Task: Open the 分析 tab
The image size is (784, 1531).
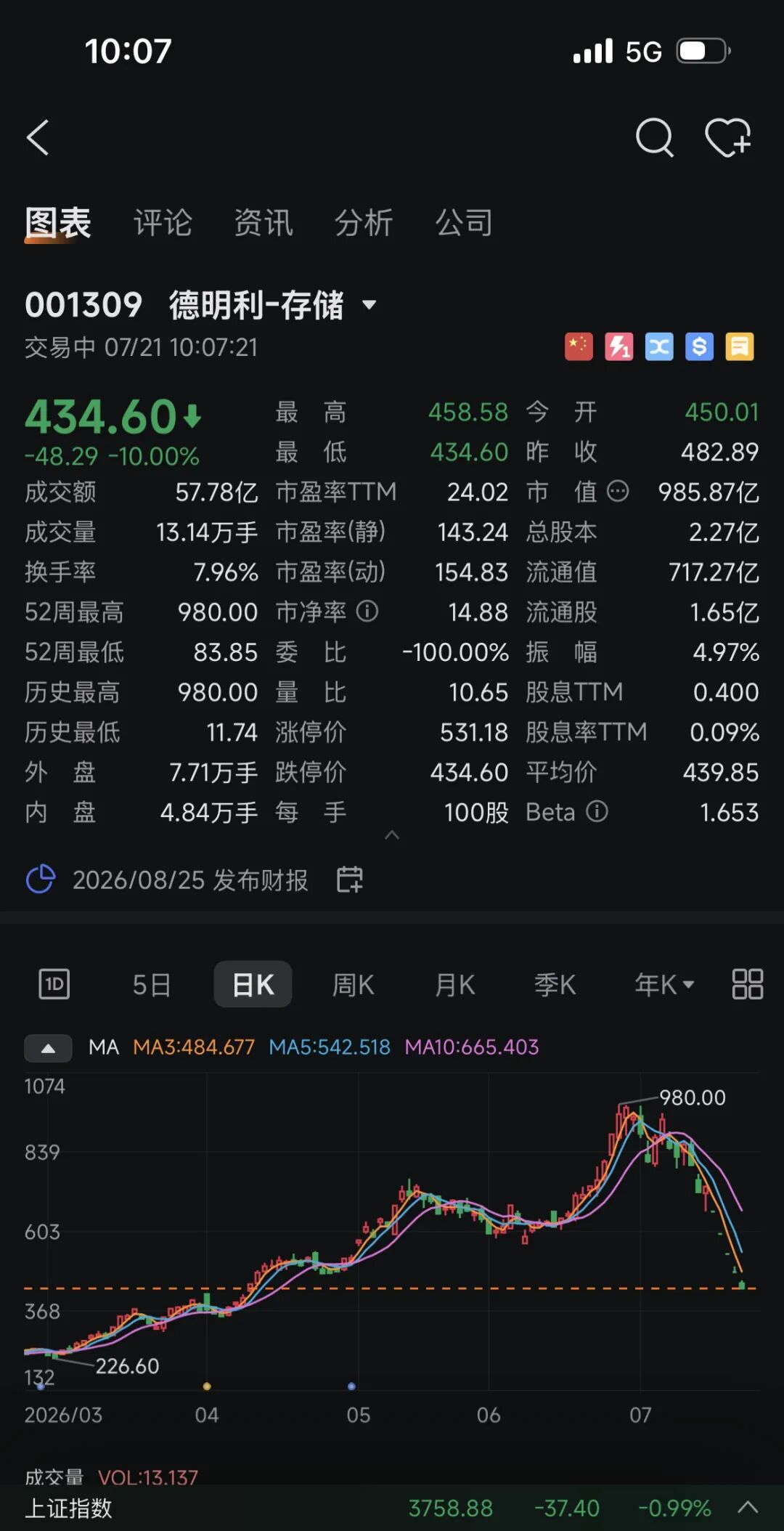Action: (364, 222)
